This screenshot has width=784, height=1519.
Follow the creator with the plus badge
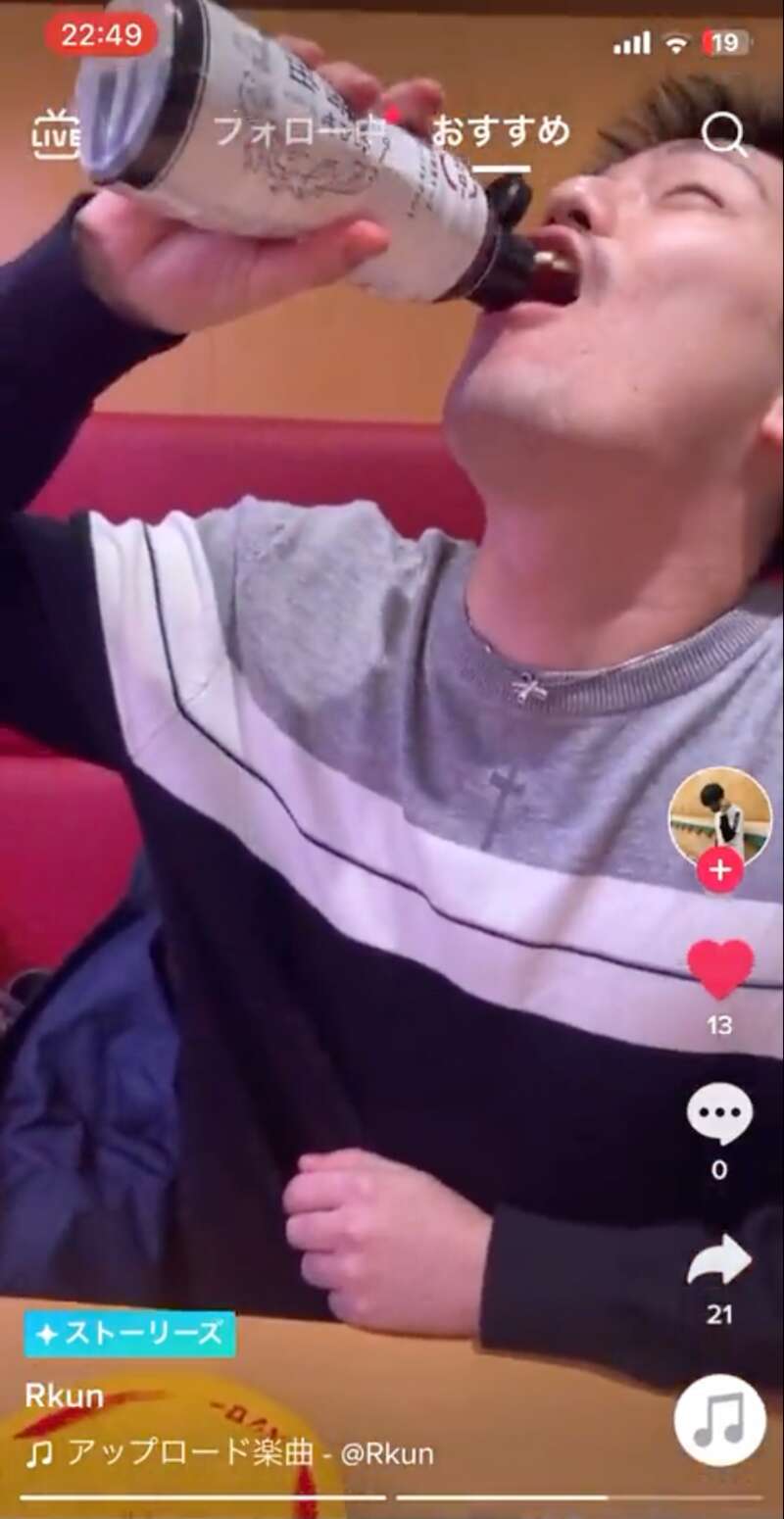(x=719, y=869)
